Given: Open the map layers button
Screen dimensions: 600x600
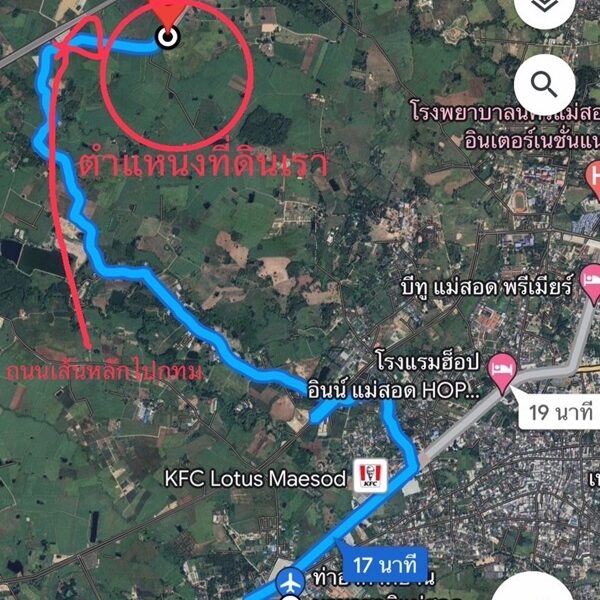Looking at the screenshot, I should (x=544, y=8).
